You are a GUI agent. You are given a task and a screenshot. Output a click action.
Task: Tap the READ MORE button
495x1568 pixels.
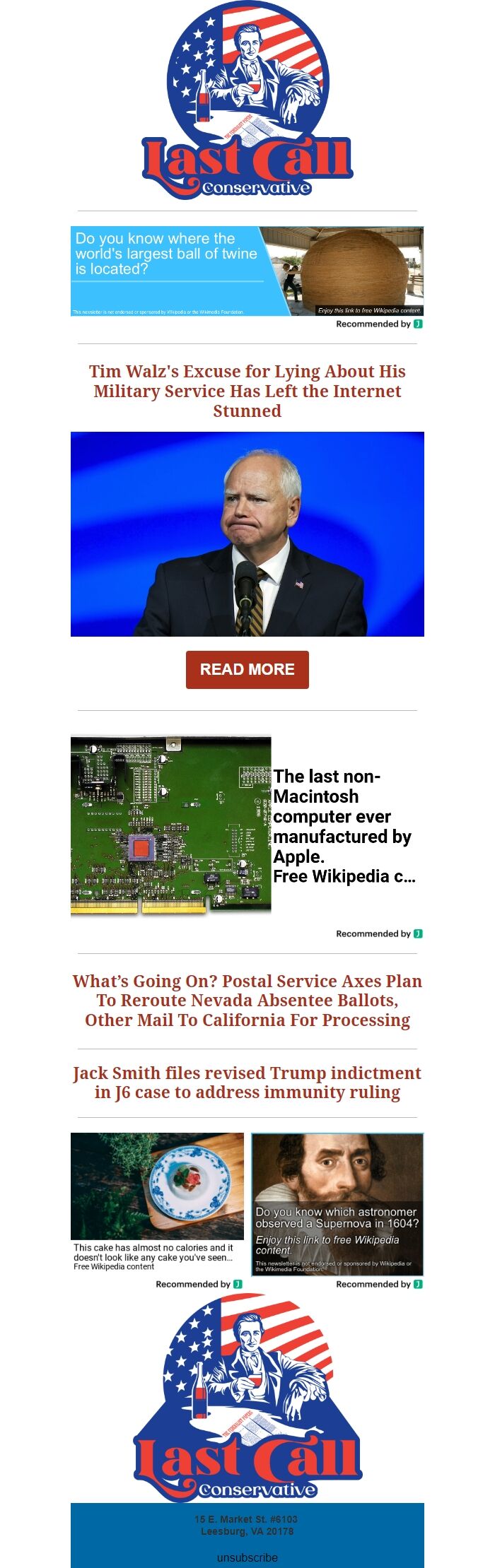coord(247,669)
